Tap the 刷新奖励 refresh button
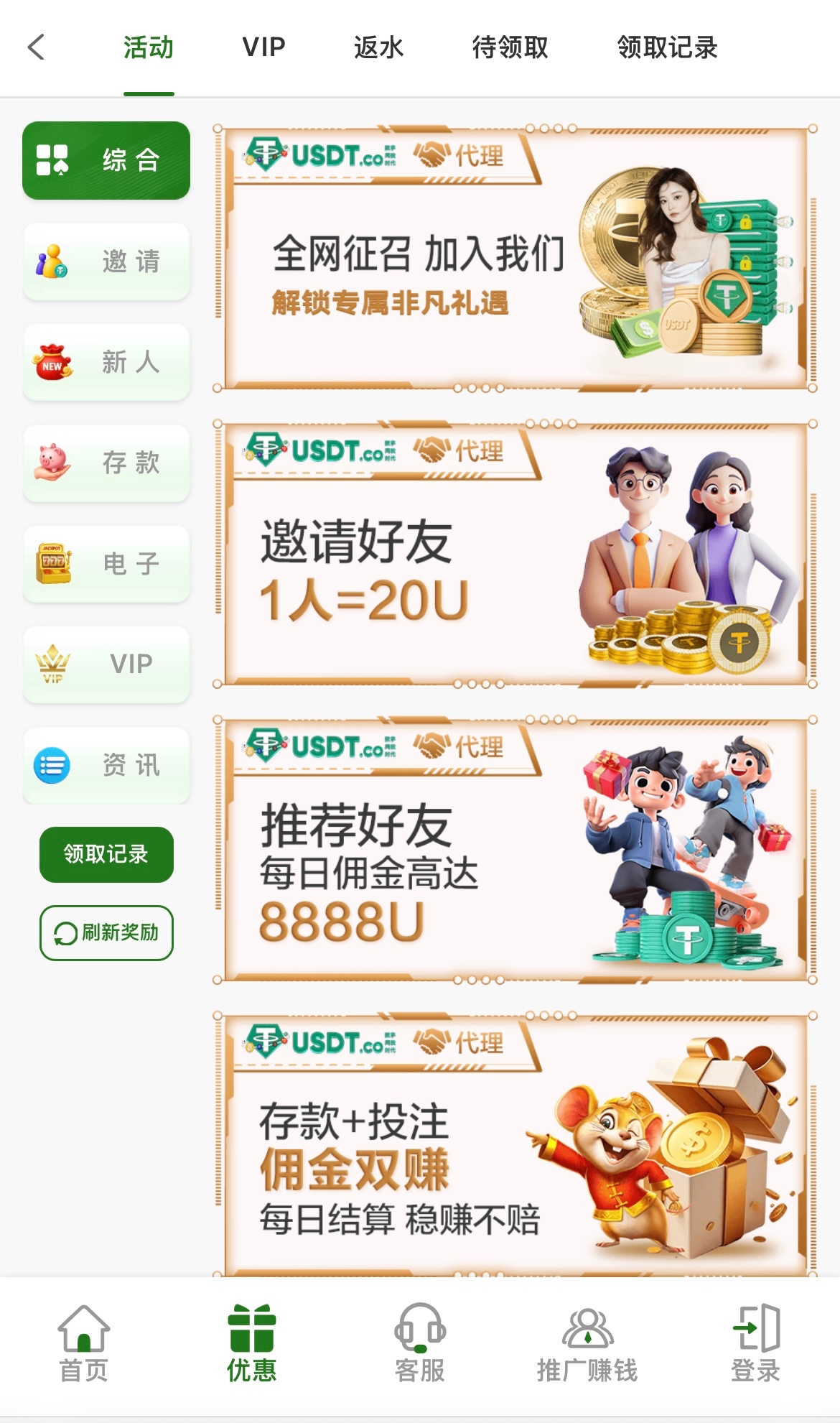Screen dimensions: 840x1423 tap(106, 932)
